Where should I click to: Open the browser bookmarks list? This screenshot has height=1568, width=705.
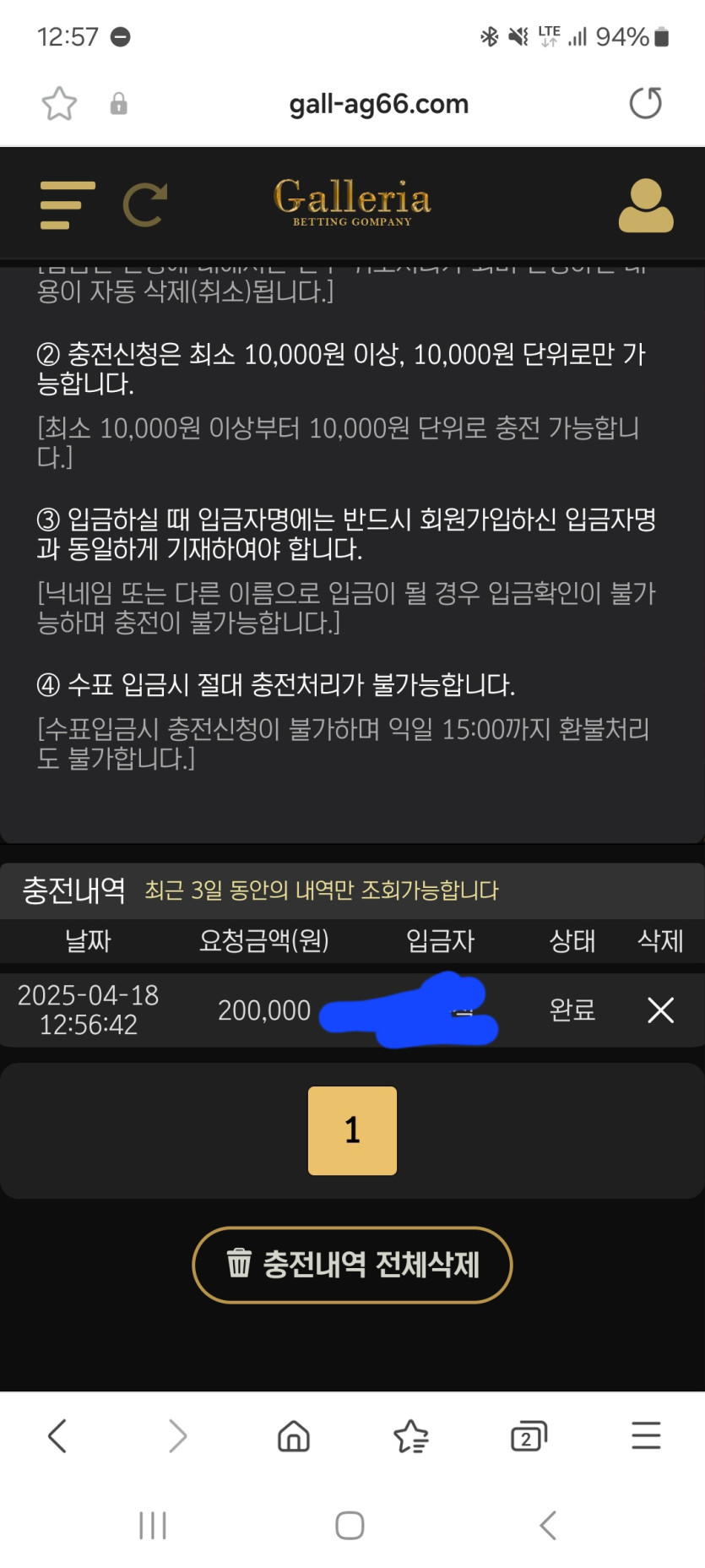click(411, 1435)
